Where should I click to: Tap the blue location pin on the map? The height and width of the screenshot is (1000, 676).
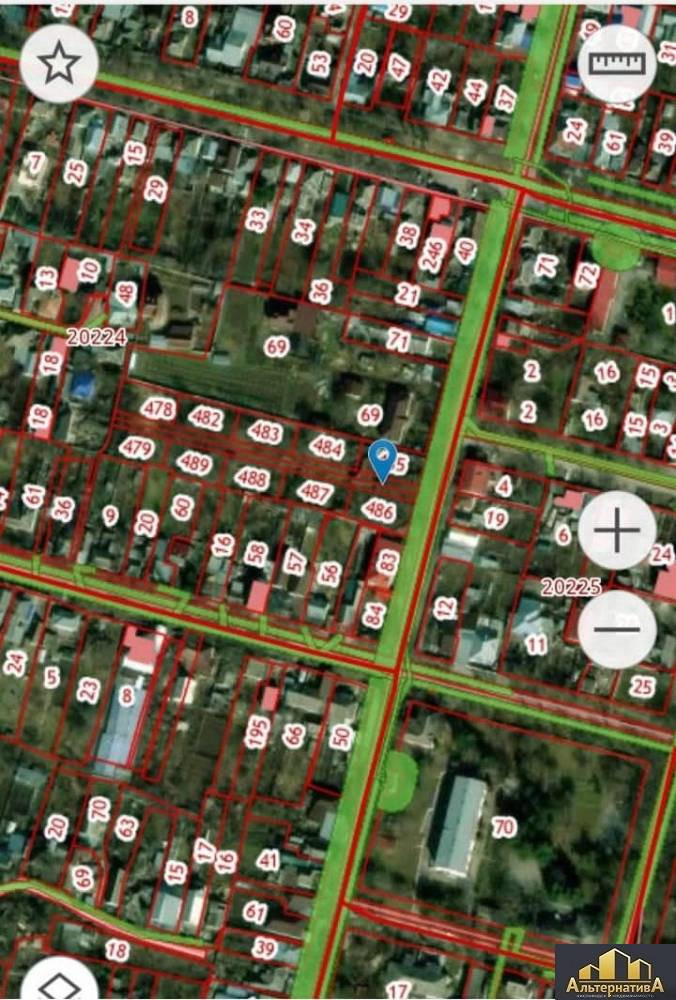tap(381, 462)
